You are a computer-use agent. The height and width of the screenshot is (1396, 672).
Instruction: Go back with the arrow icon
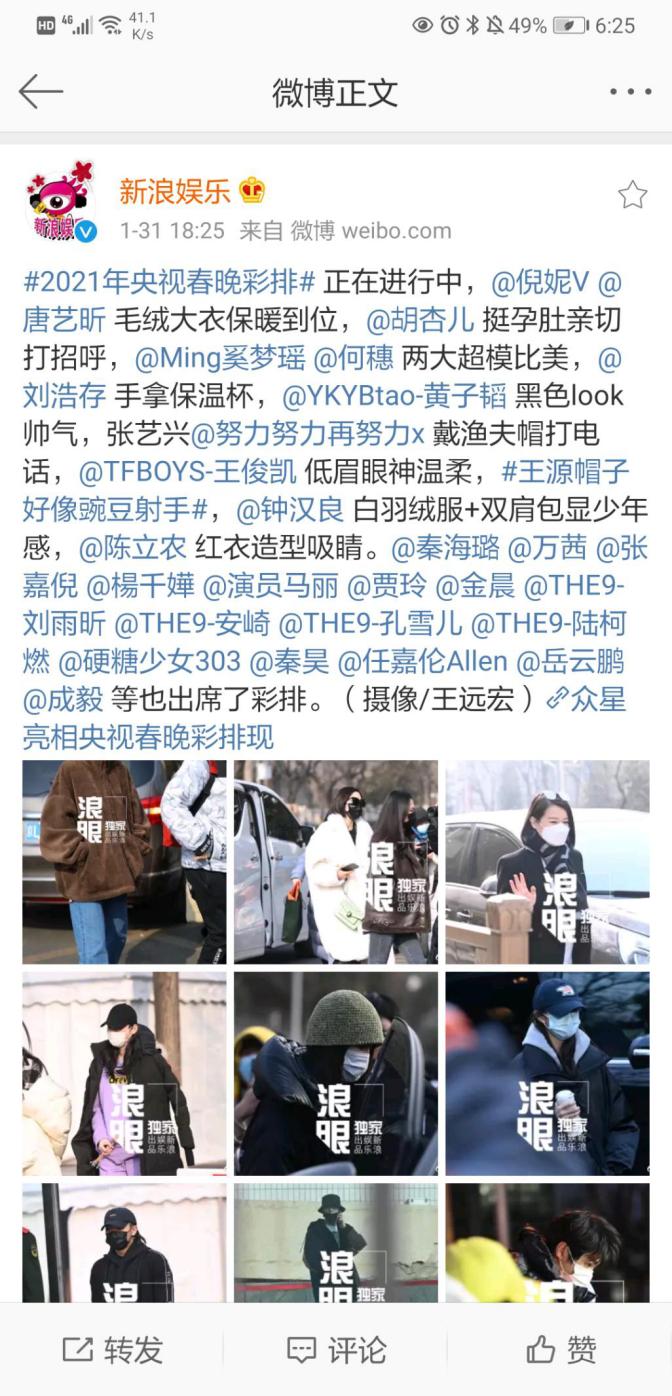pos(41,91)
